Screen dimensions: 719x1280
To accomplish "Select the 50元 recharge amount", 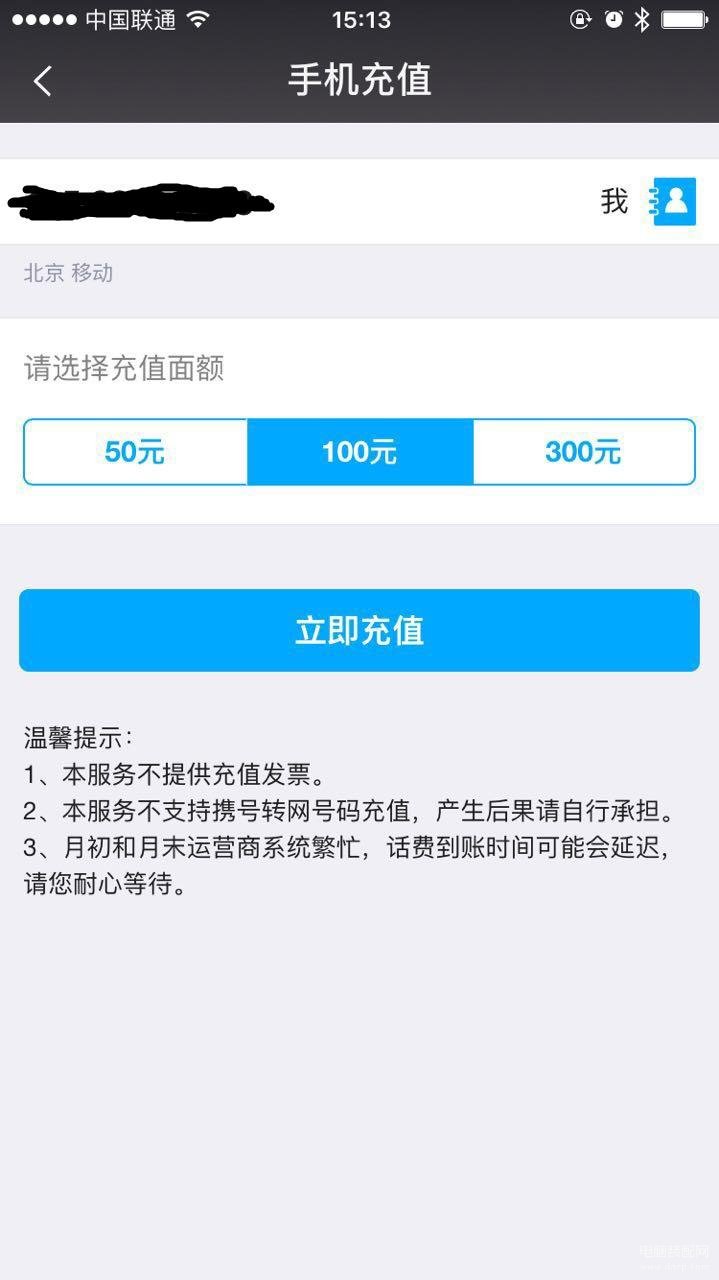I will pos(135,452).
